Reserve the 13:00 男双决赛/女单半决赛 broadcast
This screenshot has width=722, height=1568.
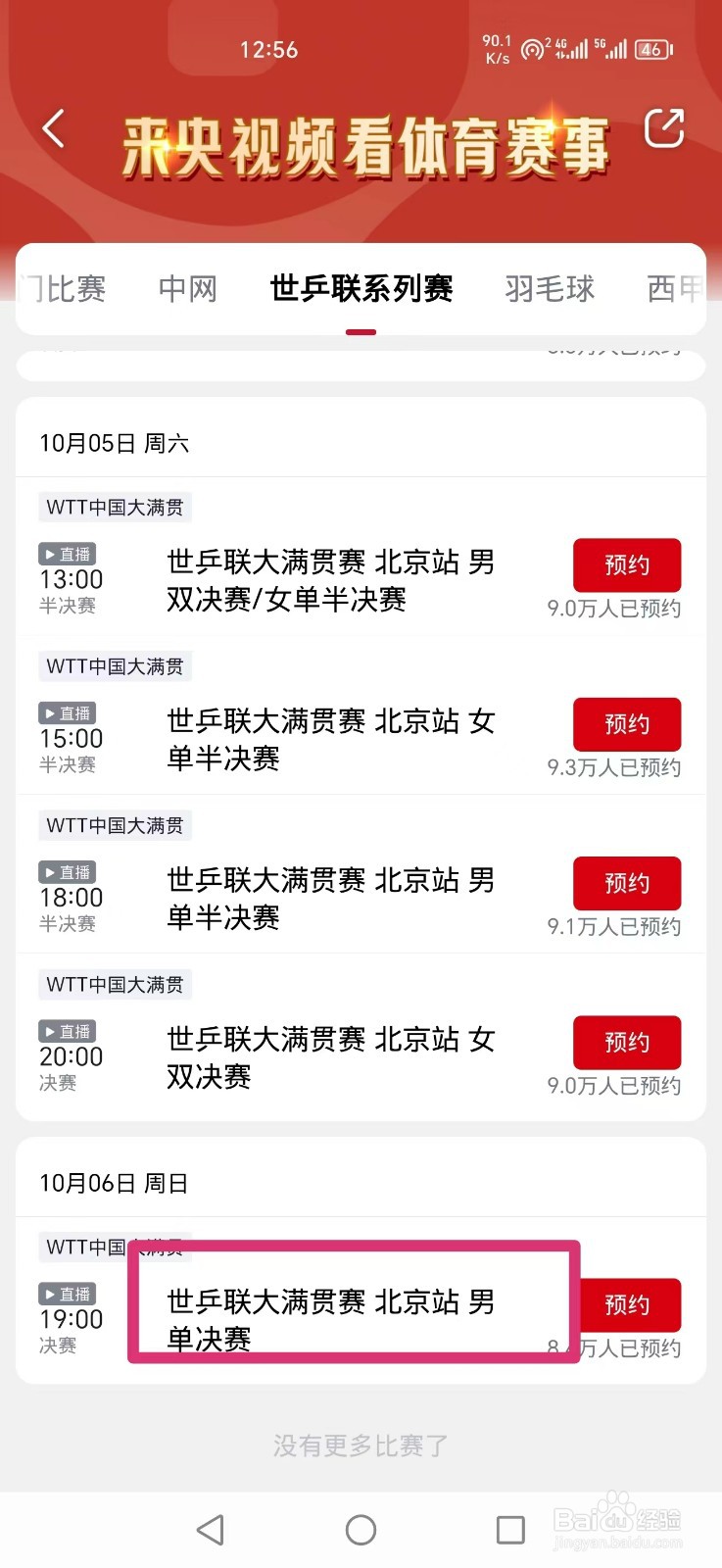pyautogui.click(x=626, y=565)
